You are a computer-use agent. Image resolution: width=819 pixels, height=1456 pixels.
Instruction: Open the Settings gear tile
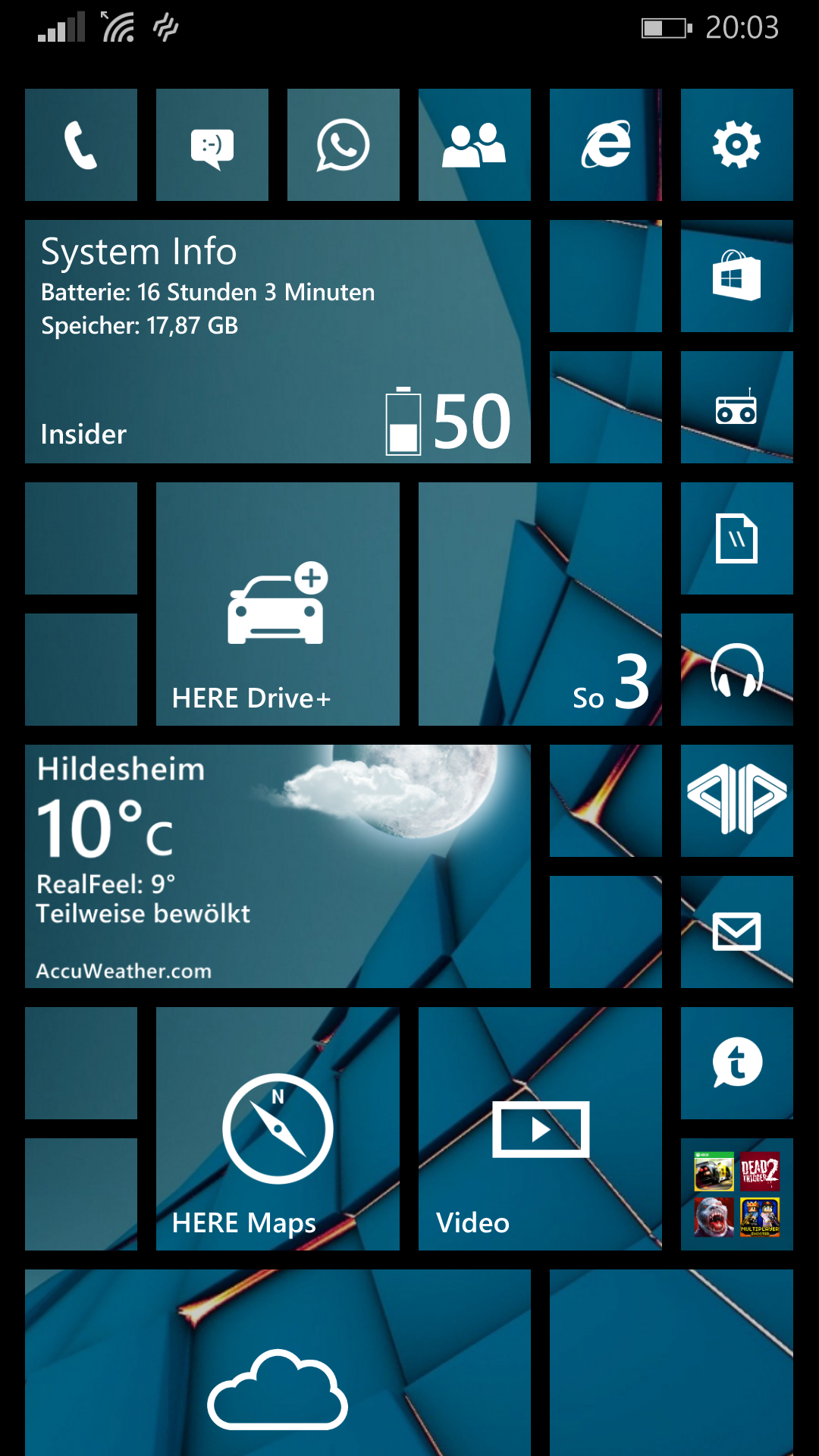click(x=737, y=145)
